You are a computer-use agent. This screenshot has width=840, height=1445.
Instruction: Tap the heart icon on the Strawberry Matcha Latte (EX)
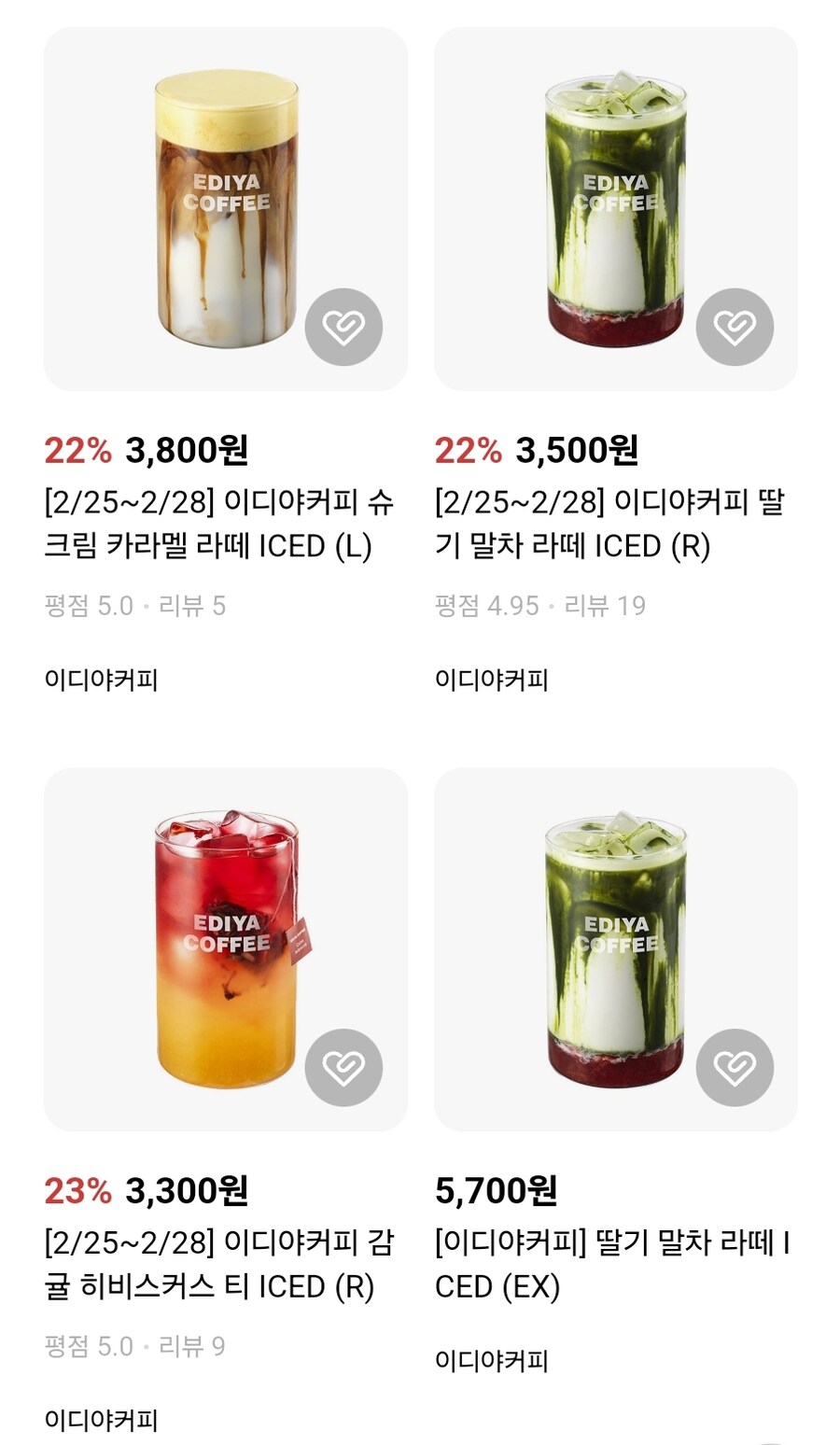coord(735,1067)
